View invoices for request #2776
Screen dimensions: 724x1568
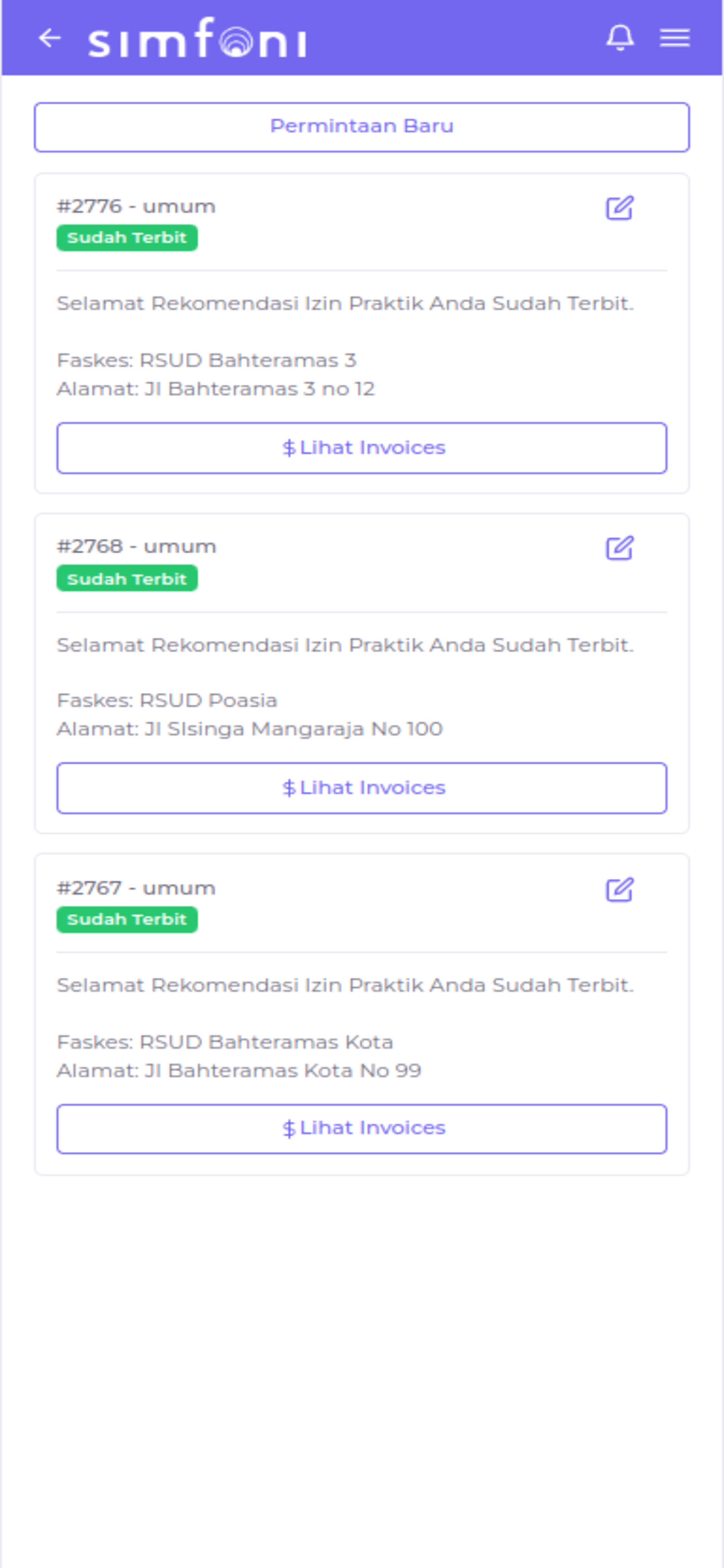[x=362, y=448]
